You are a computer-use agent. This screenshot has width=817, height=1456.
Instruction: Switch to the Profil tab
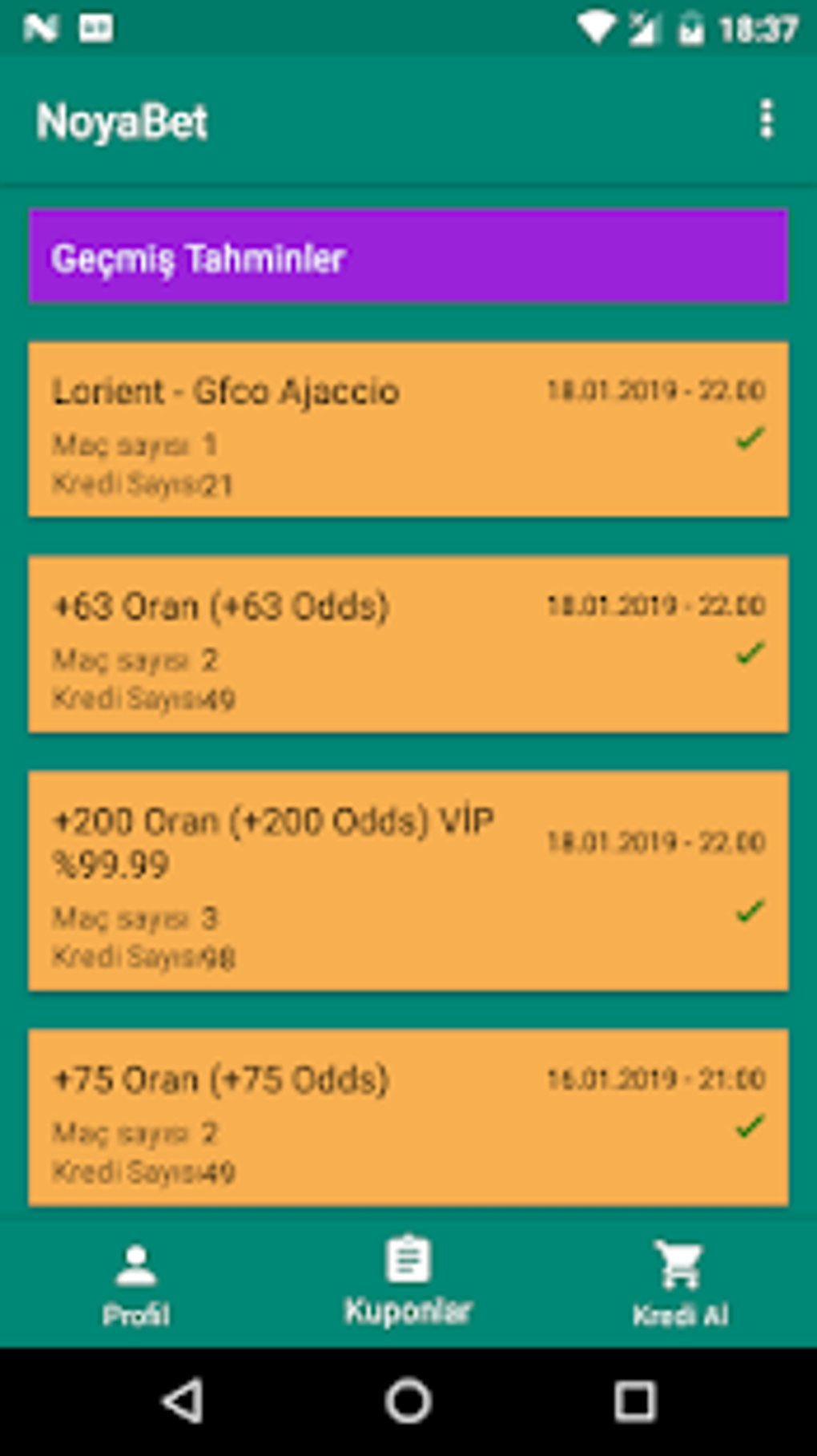point(136,1283)
